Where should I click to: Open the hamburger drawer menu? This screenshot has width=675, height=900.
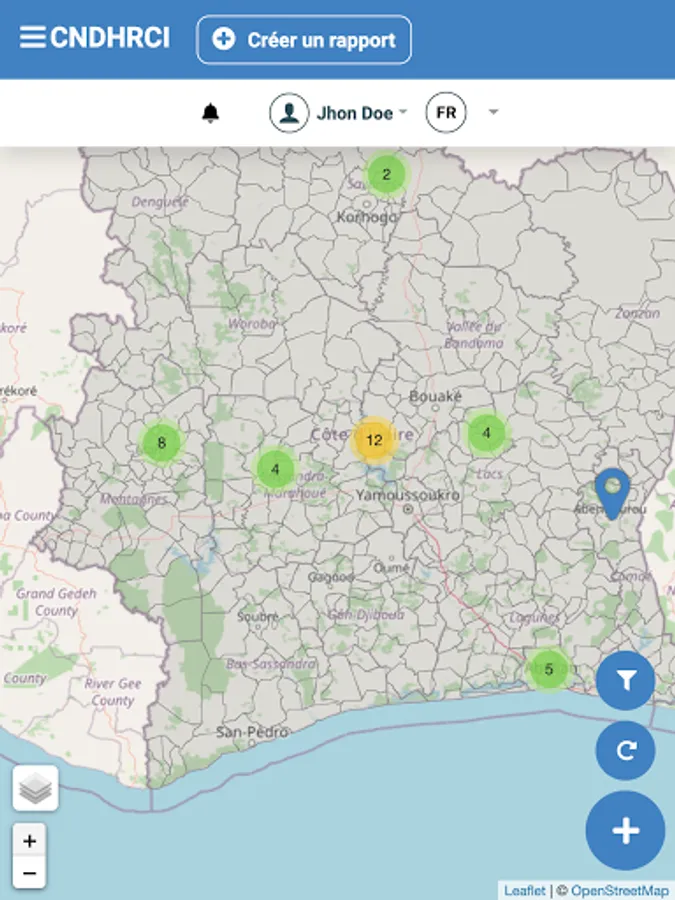(x=33, y=39)
